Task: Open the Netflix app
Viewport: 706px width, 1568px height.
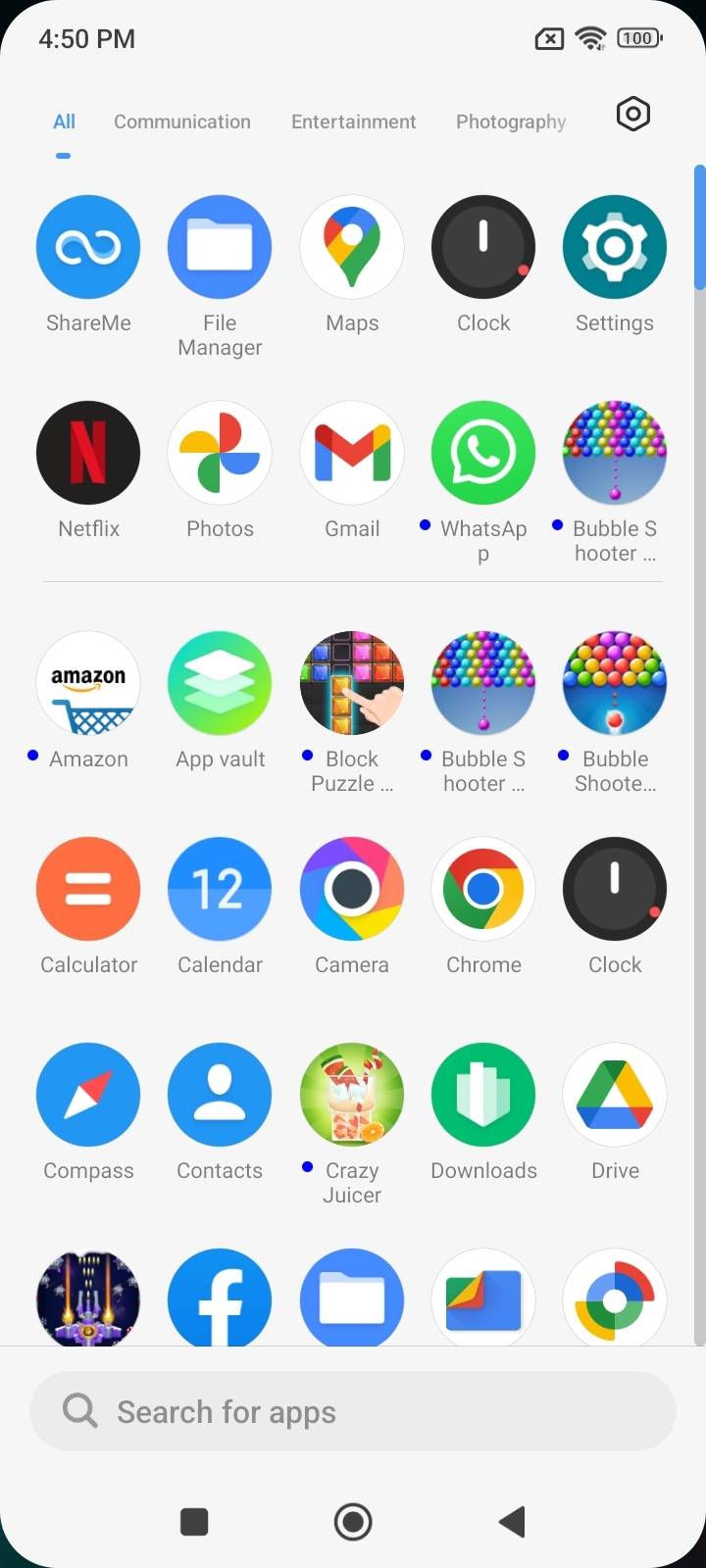Action: tap(88, 453)
